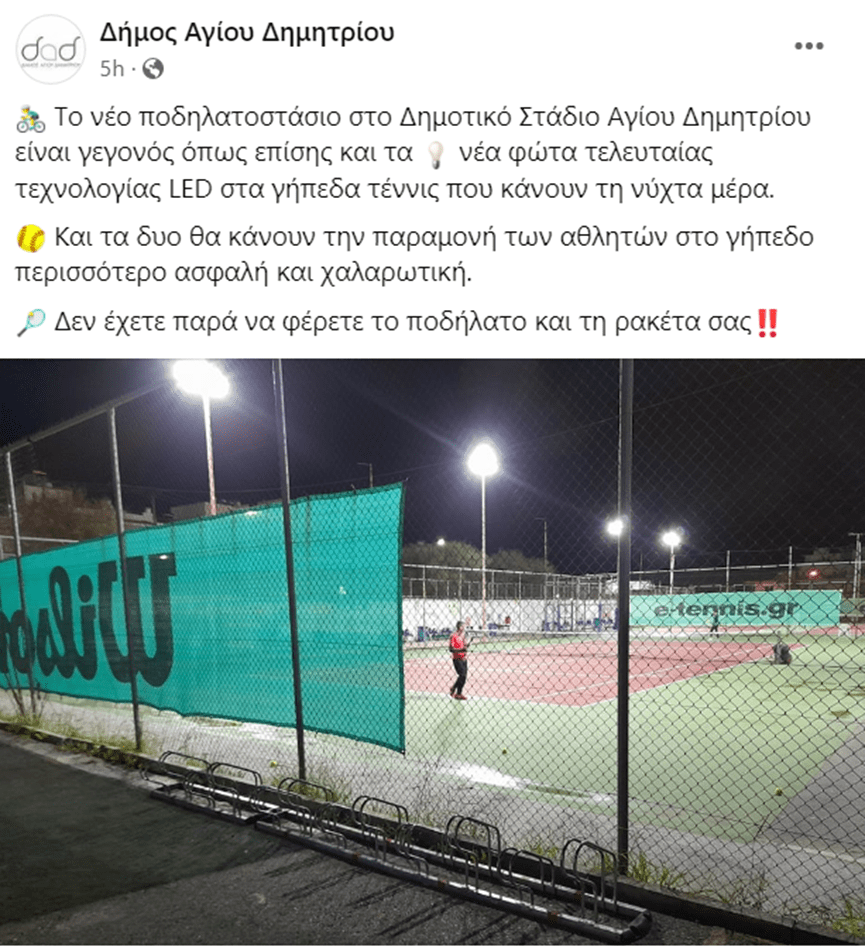Open the Δήμος Αγίου Δημητρίου page name
Screen dimensions: 865x947
pyautogui.click(x=247, y=33)
